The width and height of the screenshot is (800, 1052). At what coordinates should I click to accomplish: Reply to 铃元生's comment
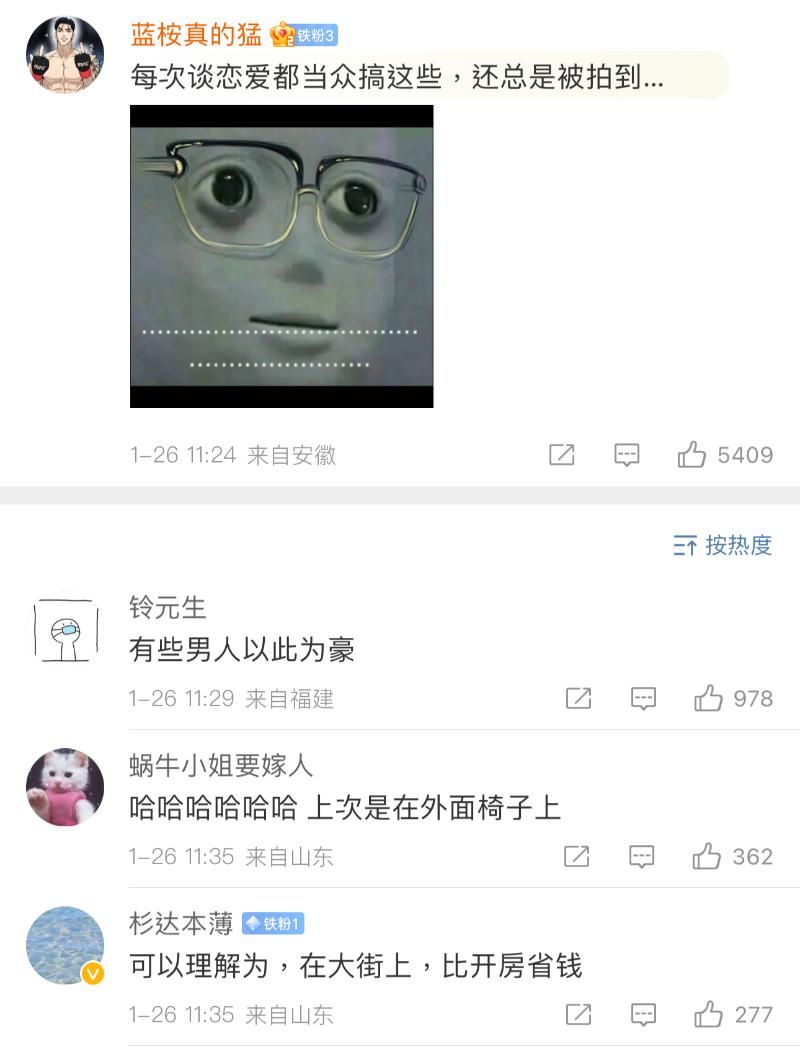643,698
